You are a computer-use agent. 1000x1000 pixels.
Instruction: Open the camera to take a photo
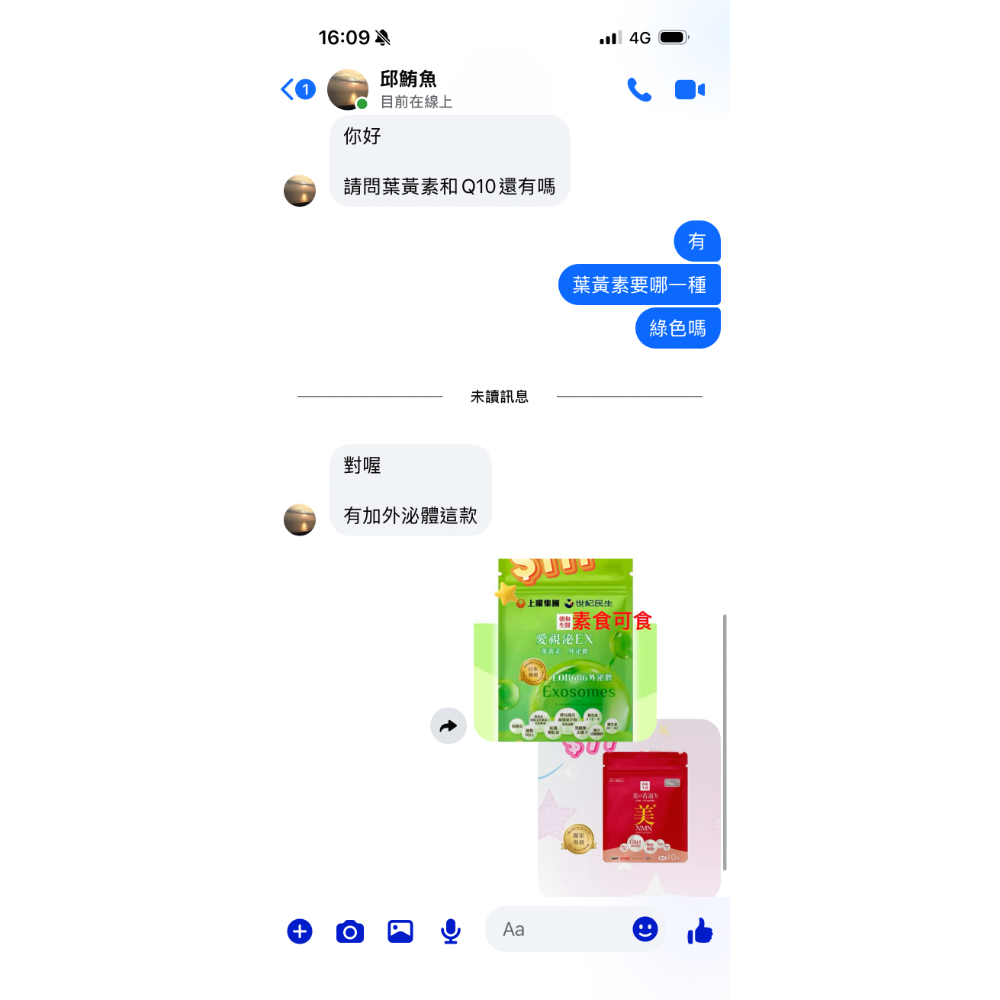click(x=350, y=932)
